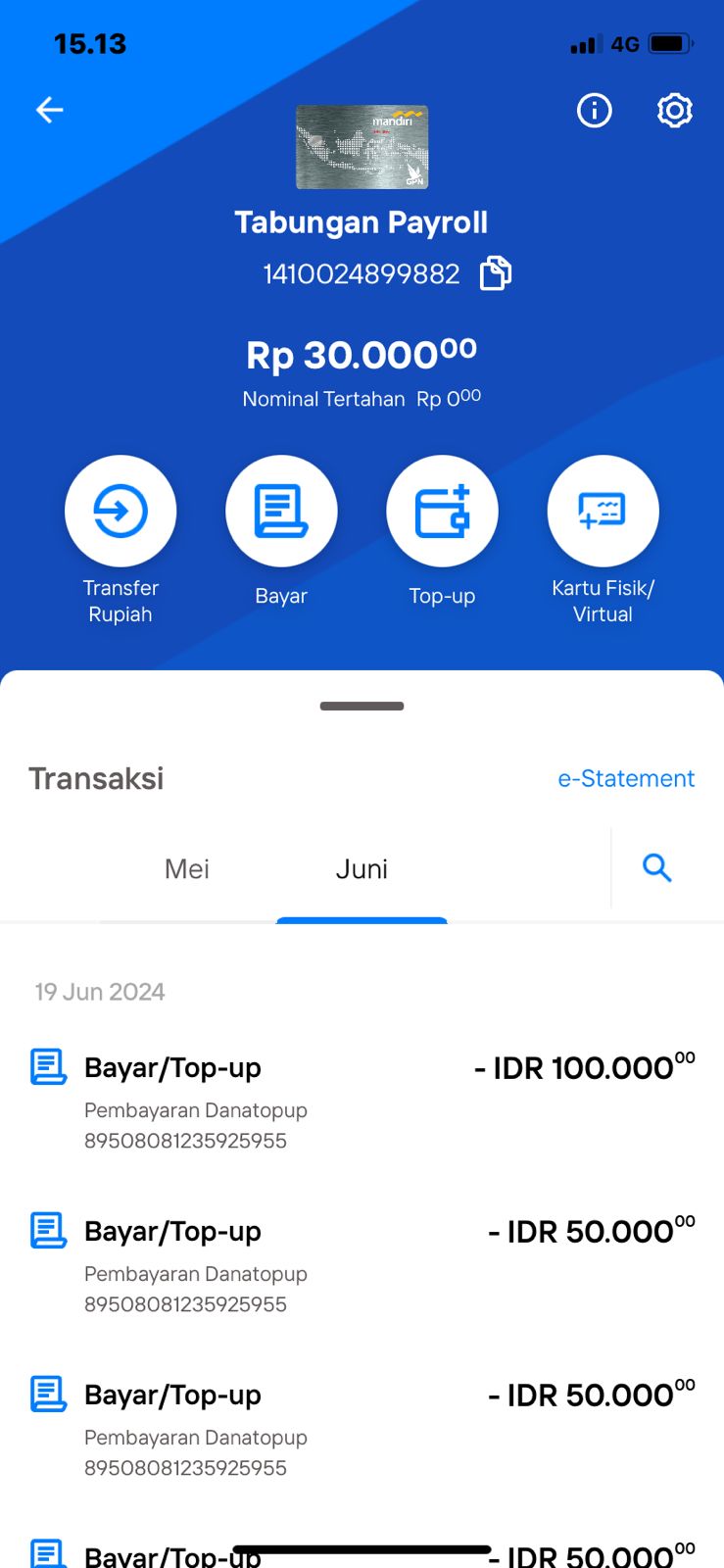
Task: Tap the drag handle above Transaksi
Action: tap(362, 706)
